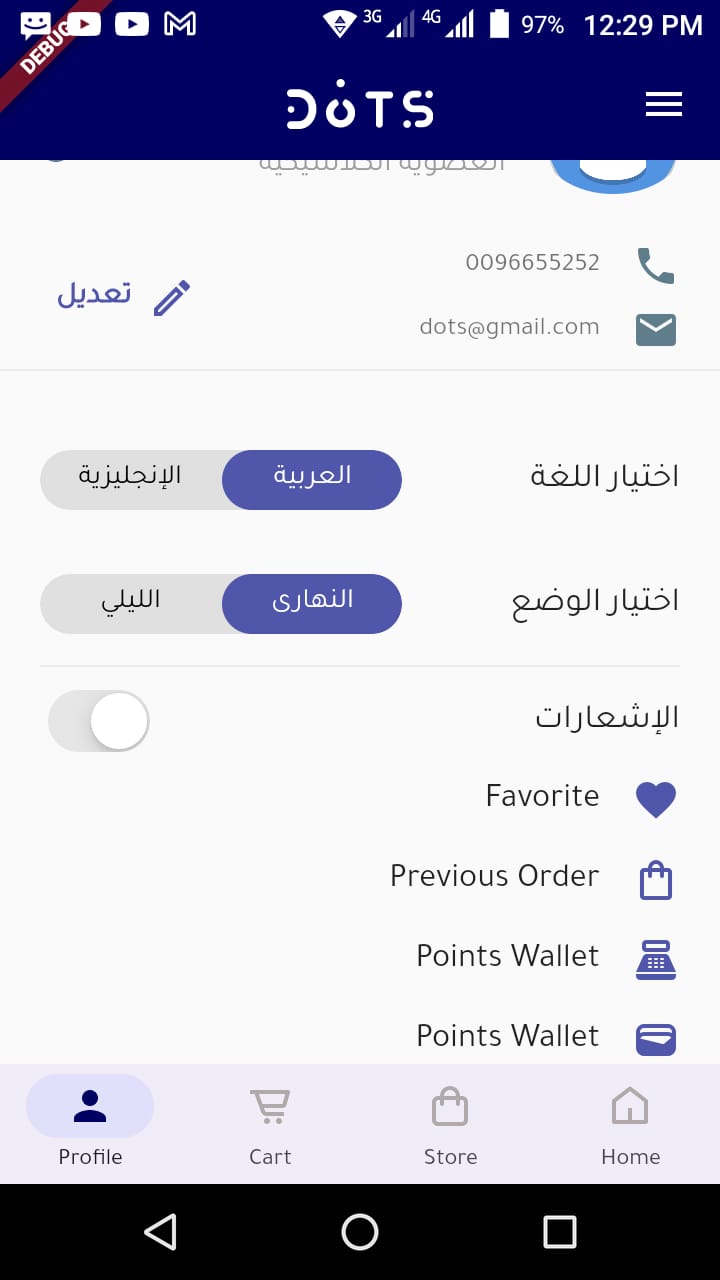The width and height of the screenshot is (720, 1280).
Task: Open the recent apps view
Action: pos(559,1232)
